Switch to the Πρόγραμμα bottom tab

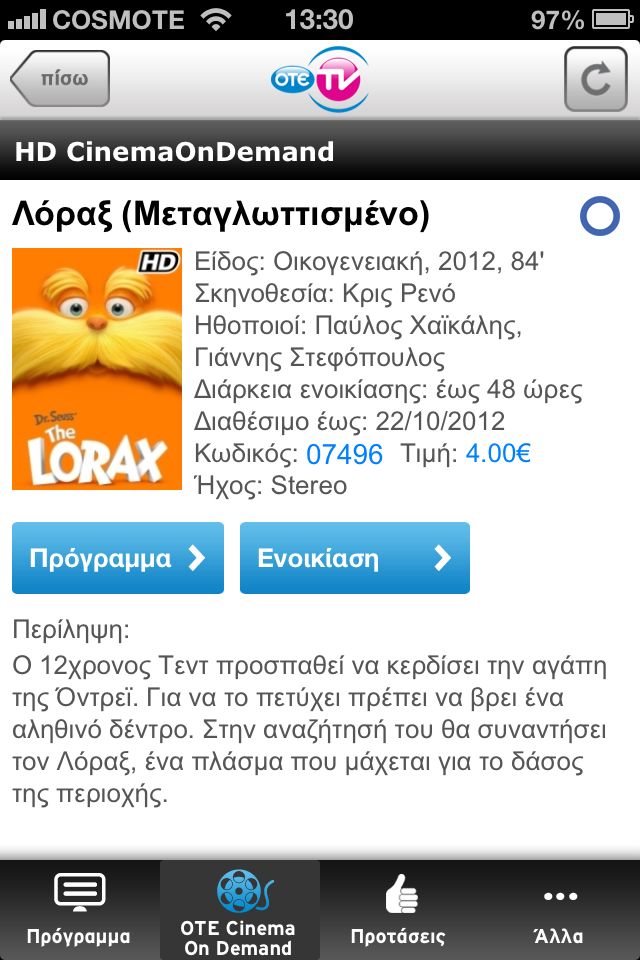(79, 910)
